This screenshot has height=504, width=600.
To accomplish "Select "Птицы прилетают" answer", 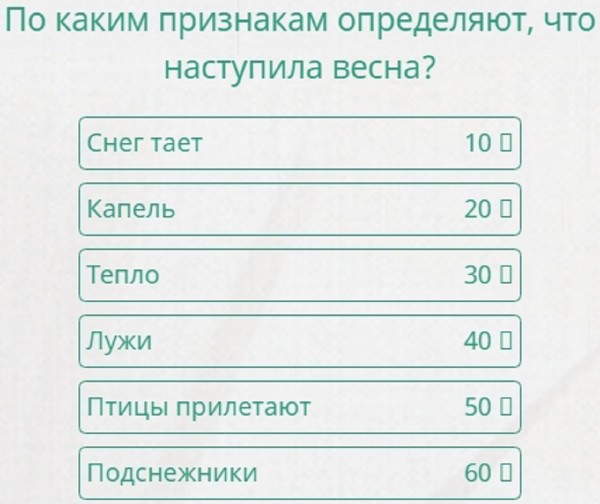I will tap(299, 407).
